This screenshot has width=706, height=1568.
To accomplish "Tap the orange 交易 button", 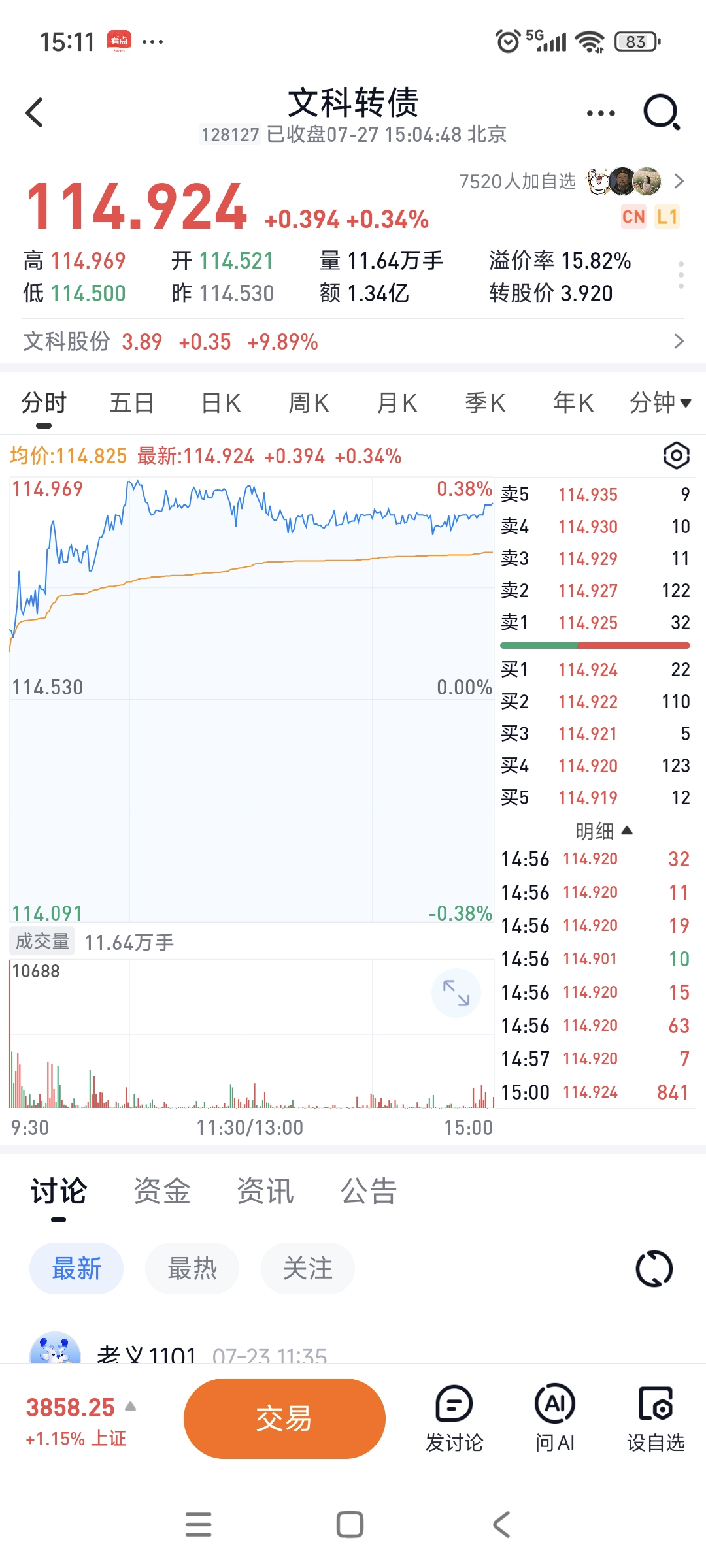I will pos(284,1418).
